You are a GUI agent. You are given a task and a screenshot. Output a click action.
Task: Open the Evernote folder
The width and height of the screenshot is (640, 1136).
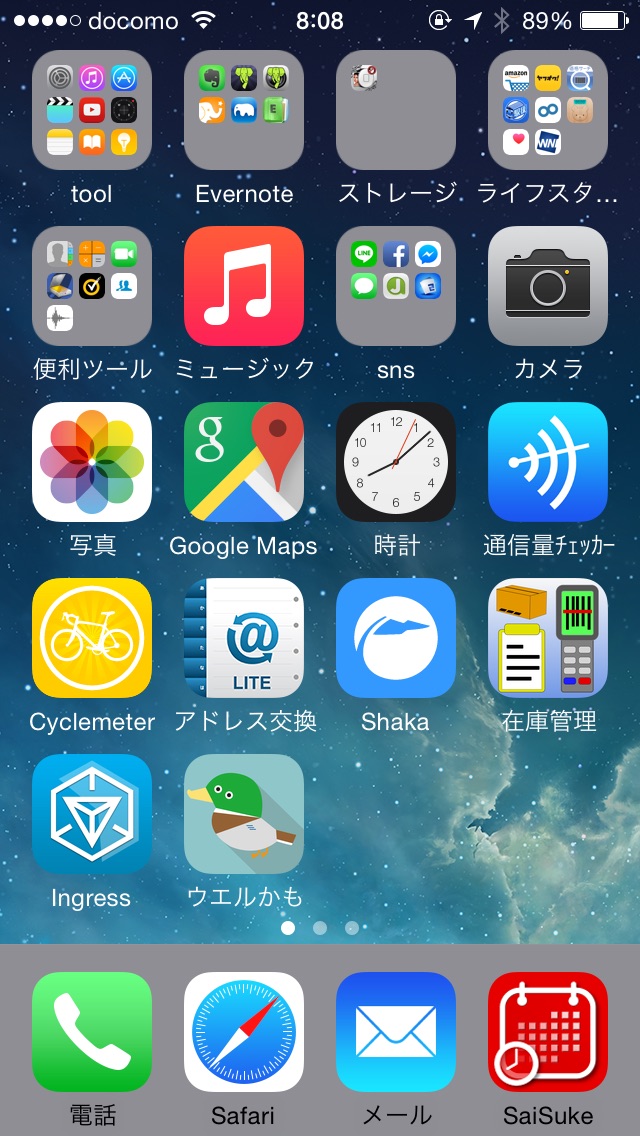(x=244, y=110)
